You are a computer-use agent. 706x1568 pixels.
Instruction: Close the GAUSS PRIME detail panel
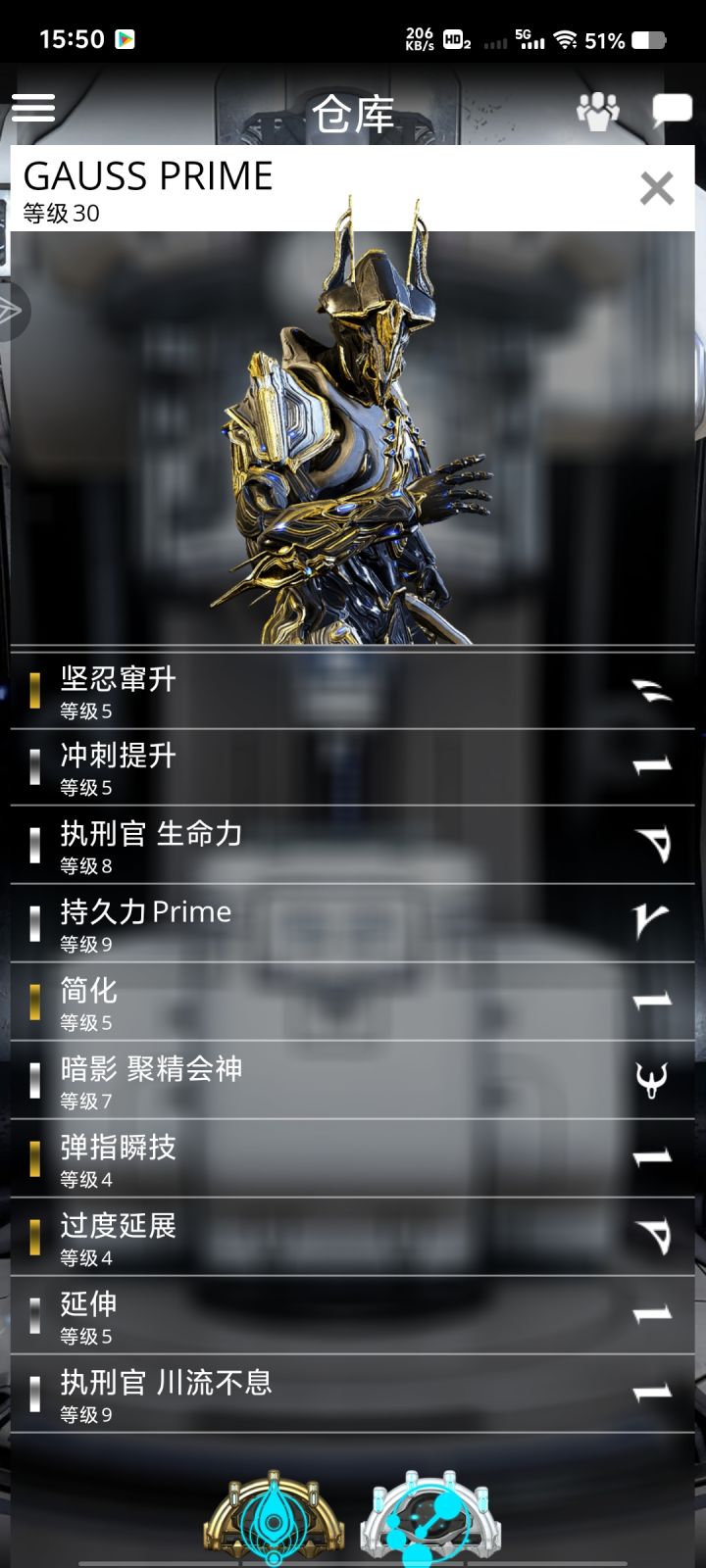655,188
